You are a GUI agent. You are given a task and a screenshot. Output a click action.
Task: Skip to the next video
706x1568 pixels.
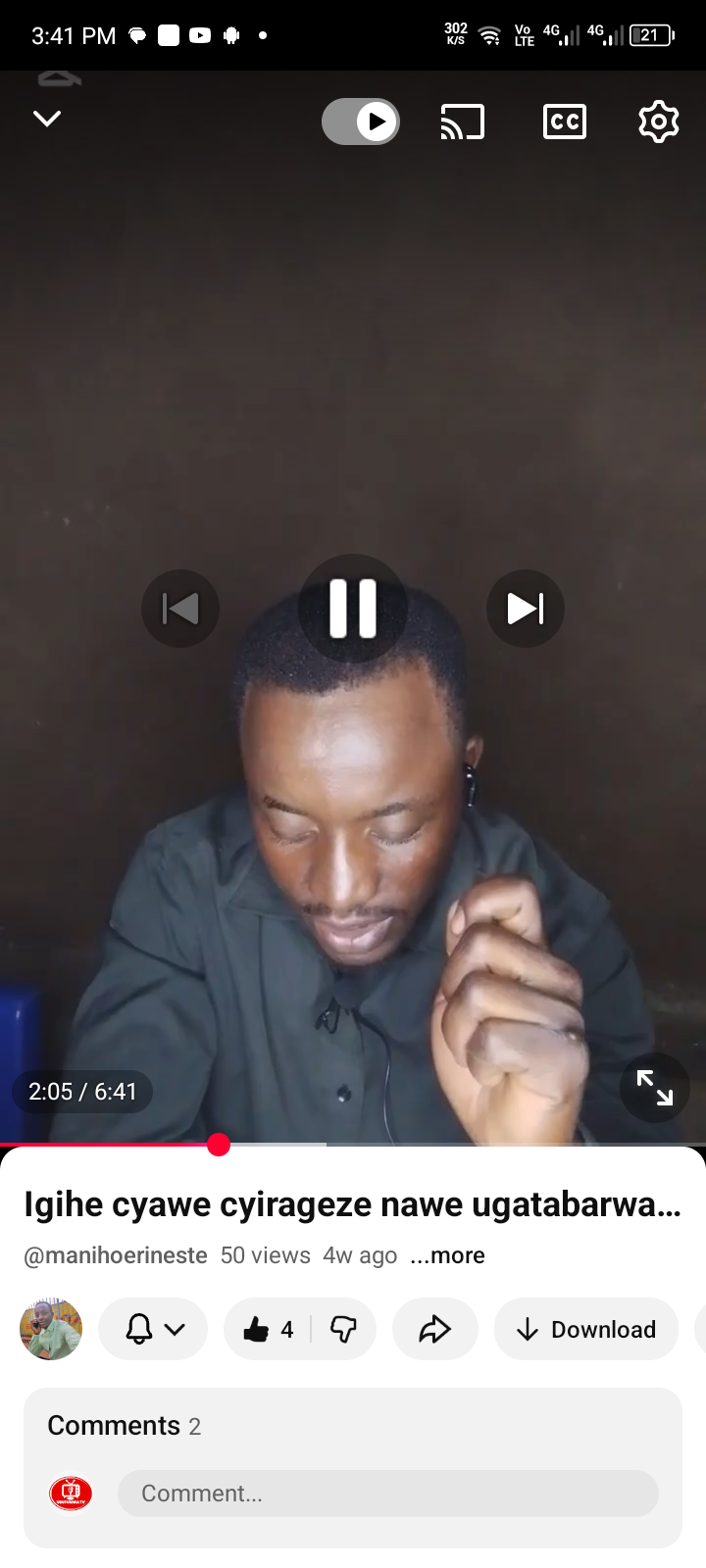(526, 609)
